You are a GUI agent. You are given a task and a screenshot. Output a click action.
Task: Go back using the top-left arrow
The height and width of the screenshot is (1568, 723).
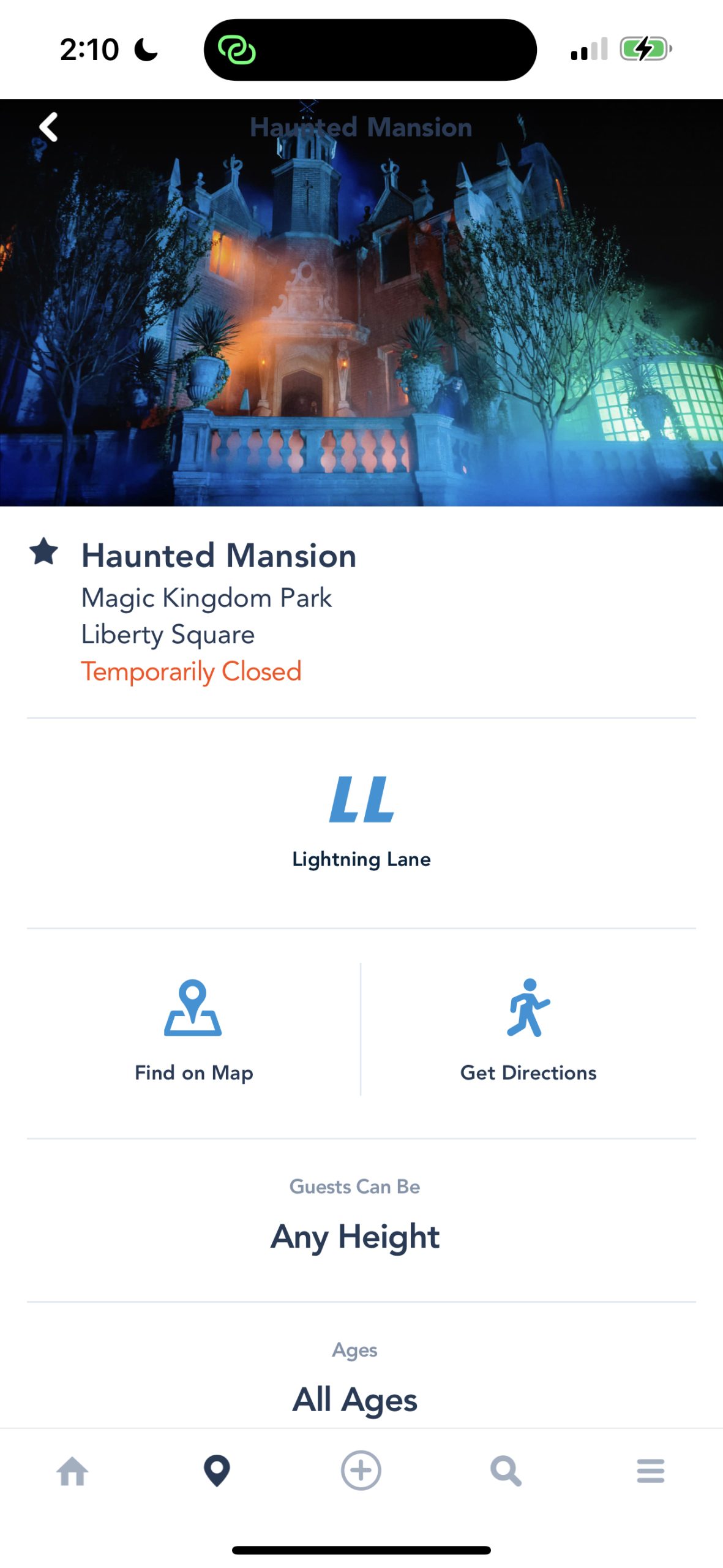48,127
